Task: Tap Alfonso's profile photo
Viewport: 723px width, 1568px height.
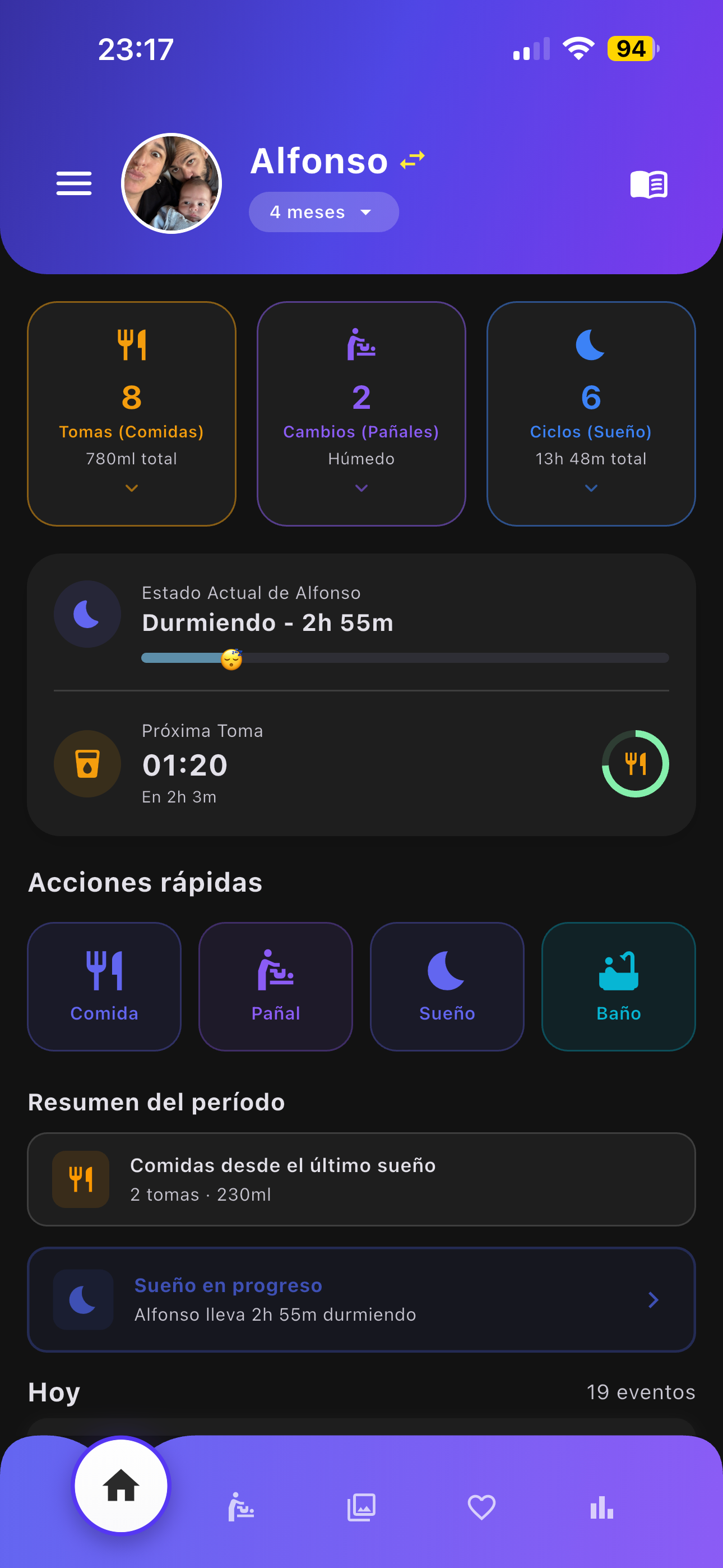Action: pyautogui.click(x=172, y=183)
